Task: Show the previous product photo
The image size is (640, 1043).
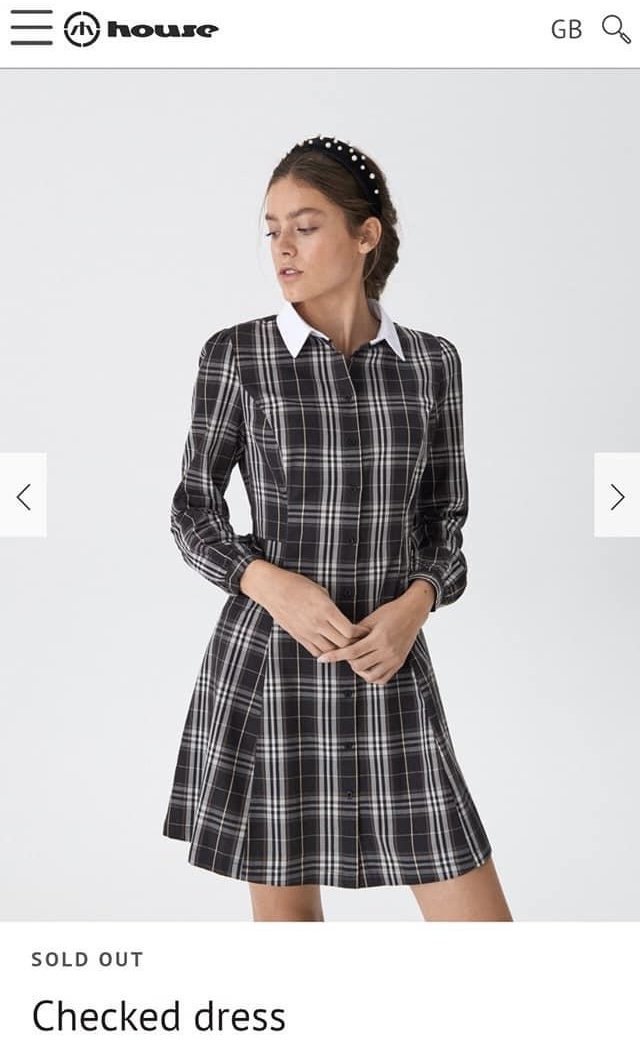Action: click(23, 495)
